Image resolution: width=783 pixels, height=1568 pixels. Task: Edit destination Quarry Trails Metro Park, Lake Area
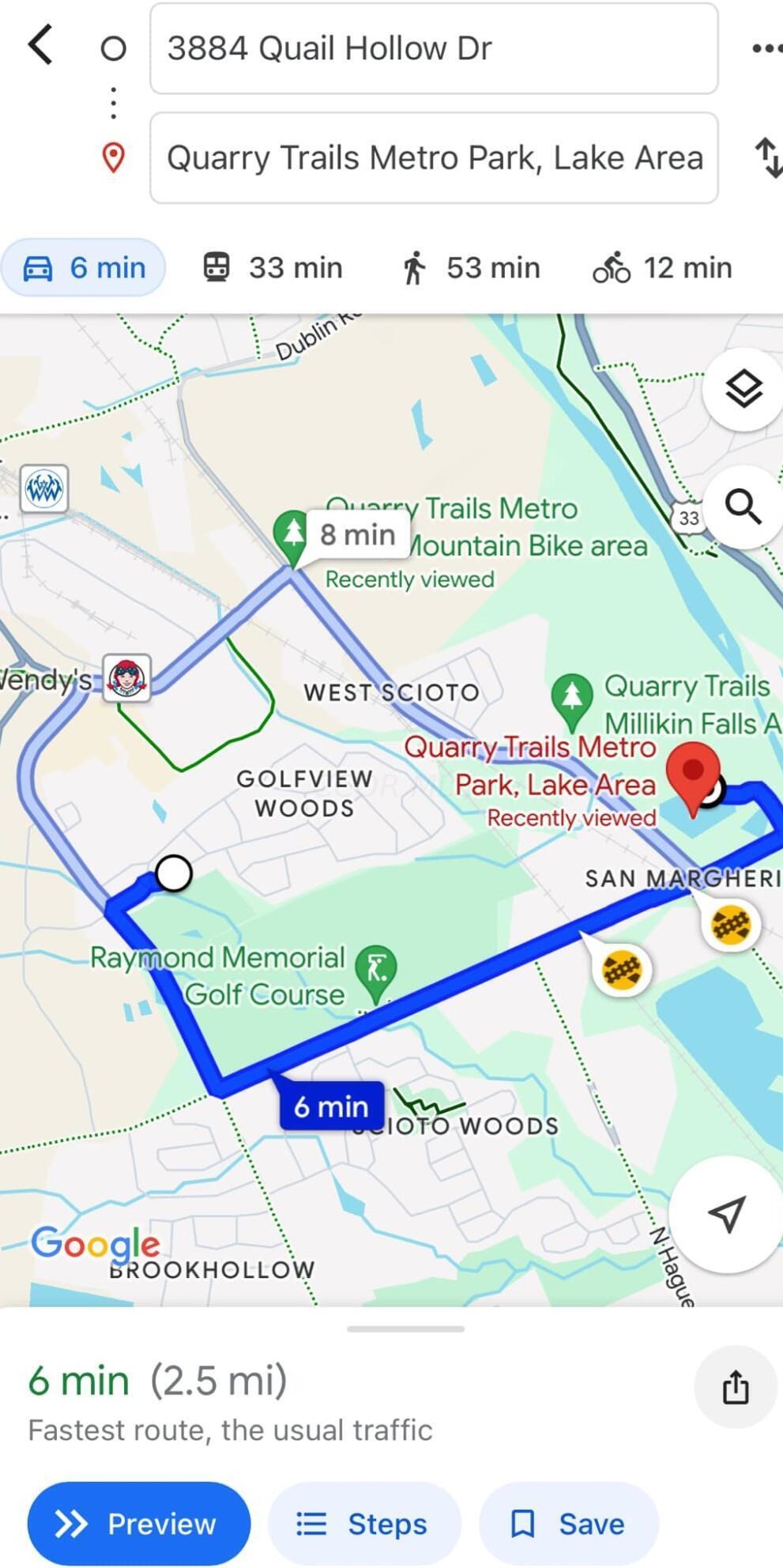pos(433,158)
